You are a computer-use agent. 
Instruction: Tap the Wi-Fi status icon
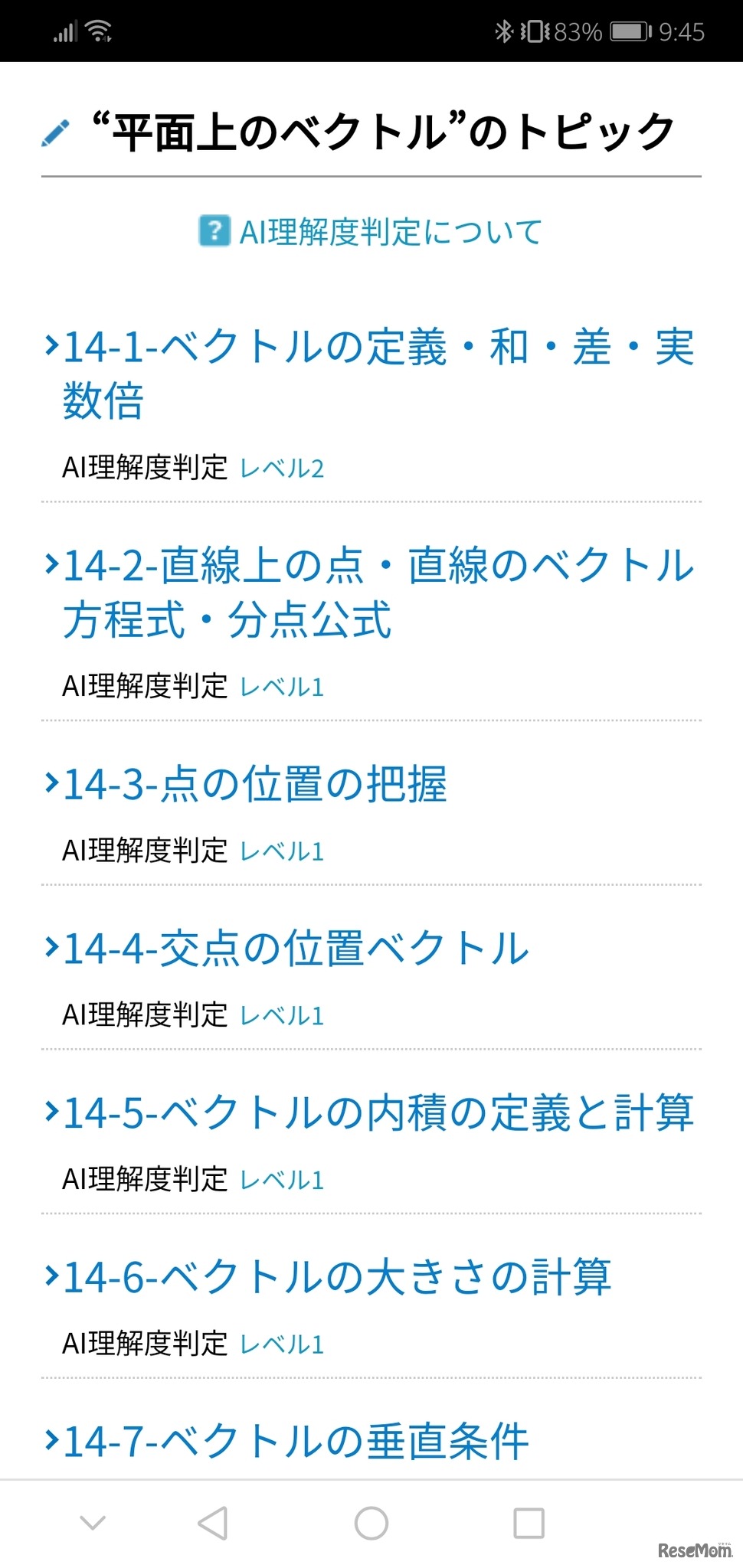pyautogui.click(x=98, y=29)
